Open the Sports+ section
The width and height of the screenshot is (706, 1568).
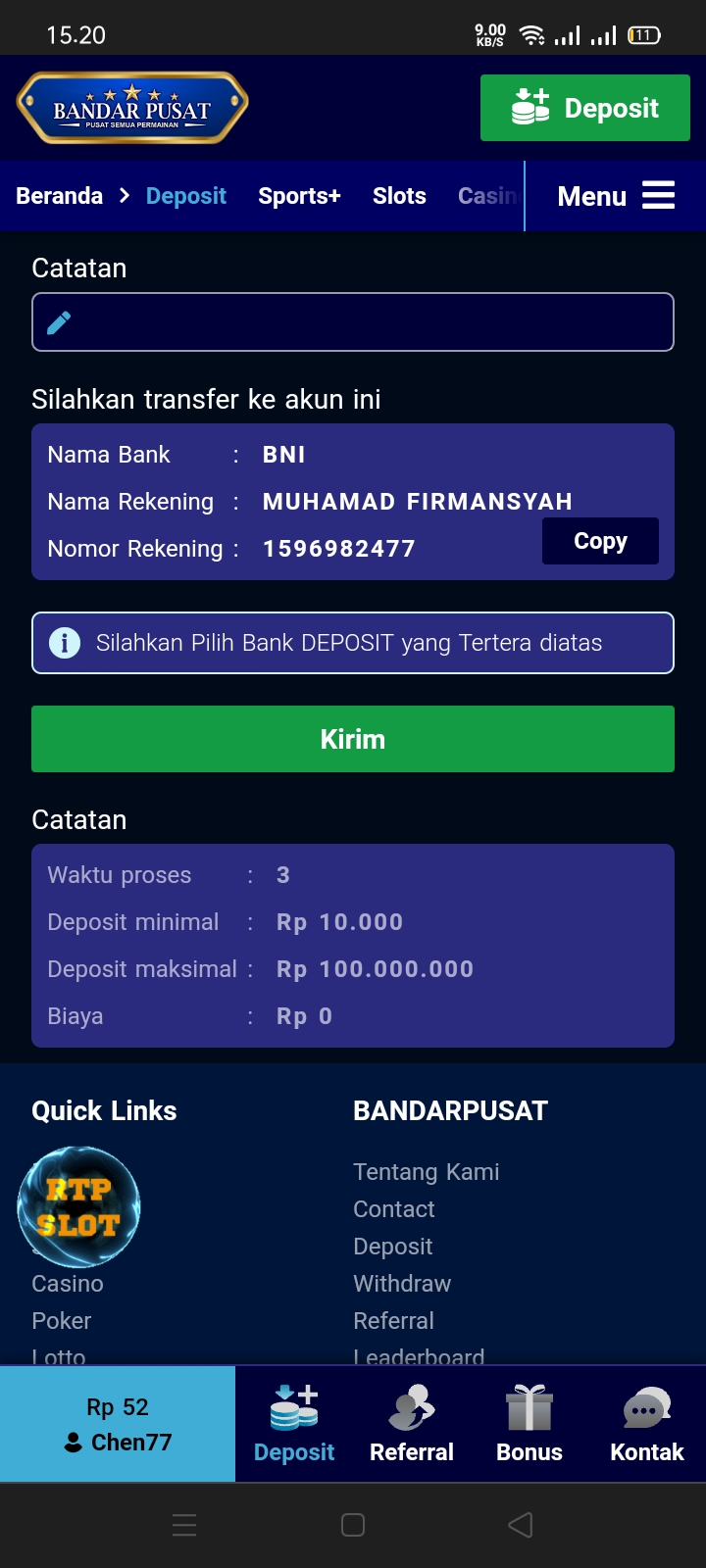click(x=299, y=196)
